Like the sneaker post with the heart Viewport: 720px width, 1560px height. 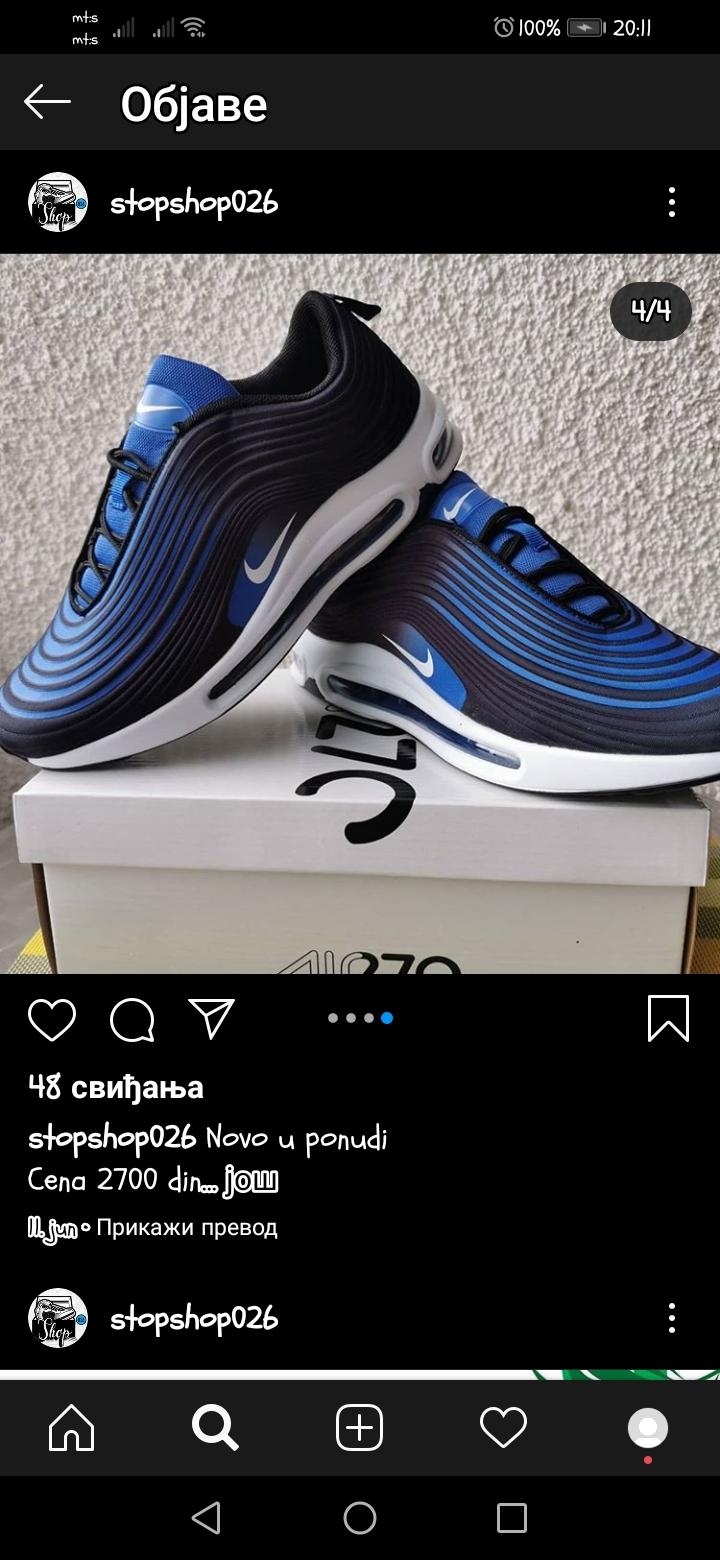click(x=52, y=1019)
